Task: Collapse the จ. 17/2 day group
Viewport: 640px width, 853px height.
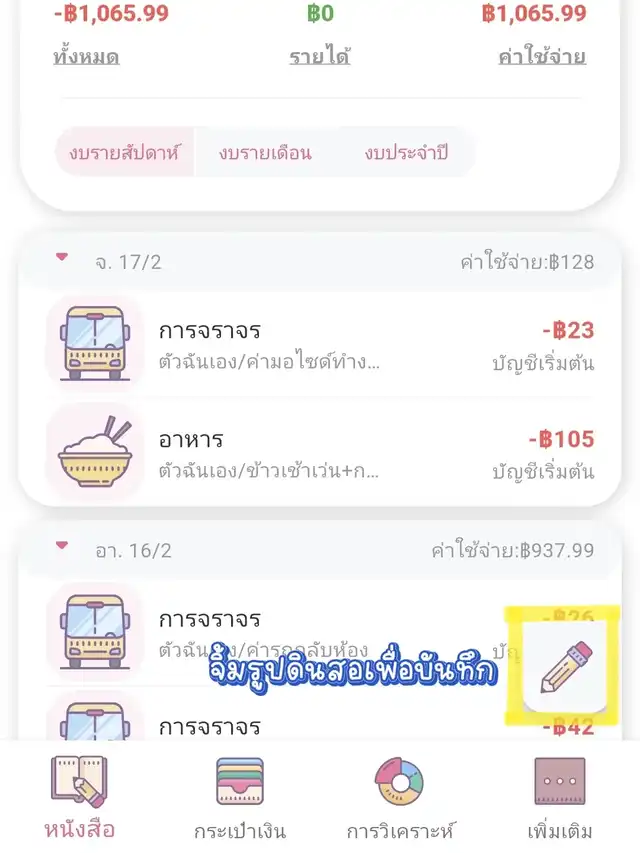Action: click(x=62, y=258)
